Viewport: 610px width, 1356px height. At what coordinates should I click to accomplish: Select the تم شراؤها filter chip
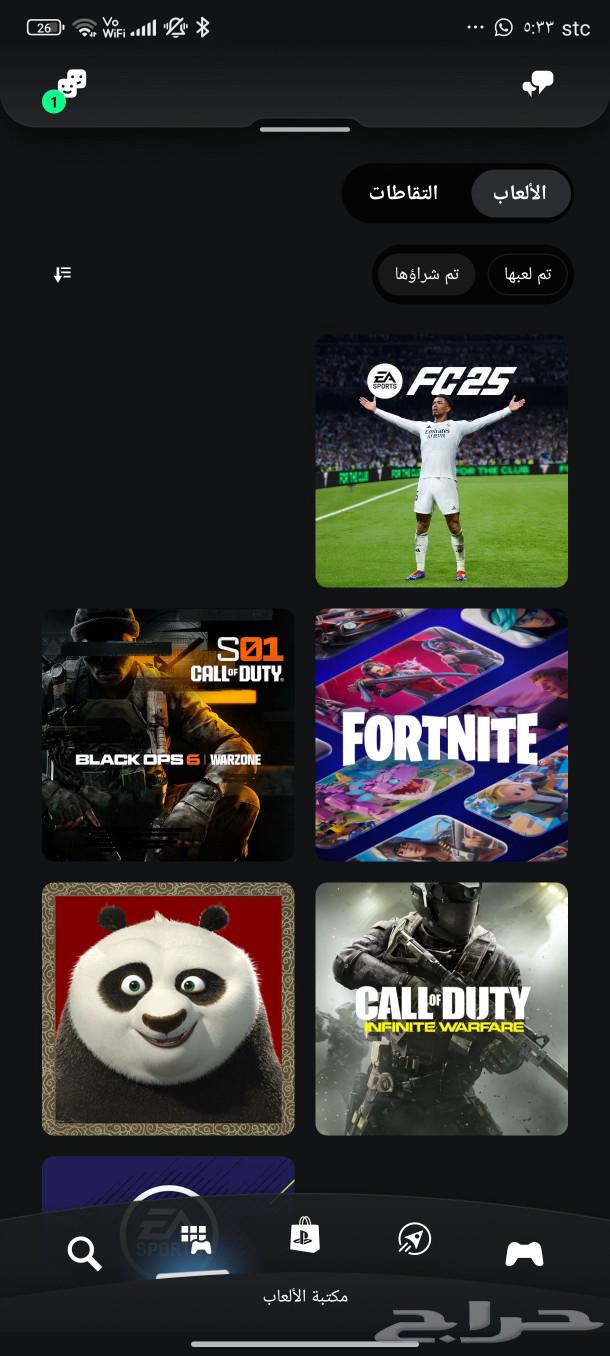[426, 274]
